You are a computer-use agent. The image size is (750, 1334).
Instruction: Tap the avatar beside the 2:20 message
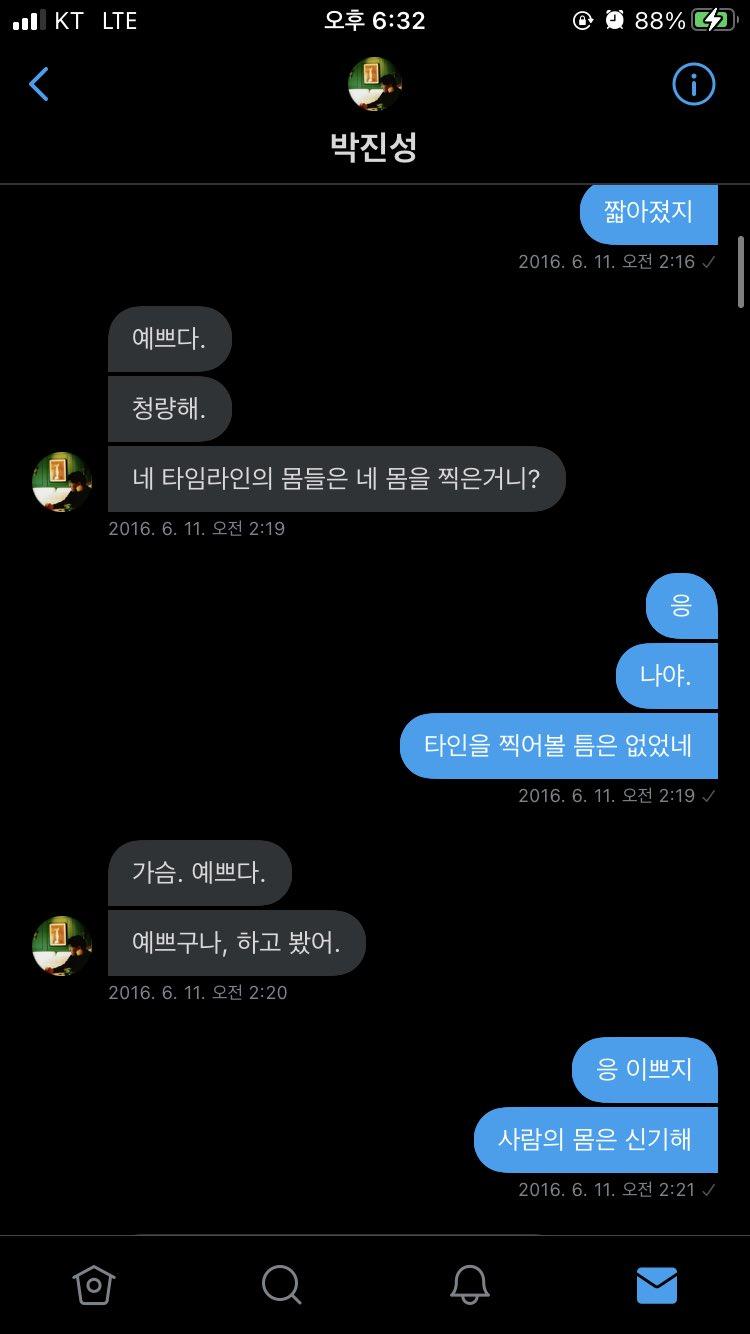coord(62,945)
